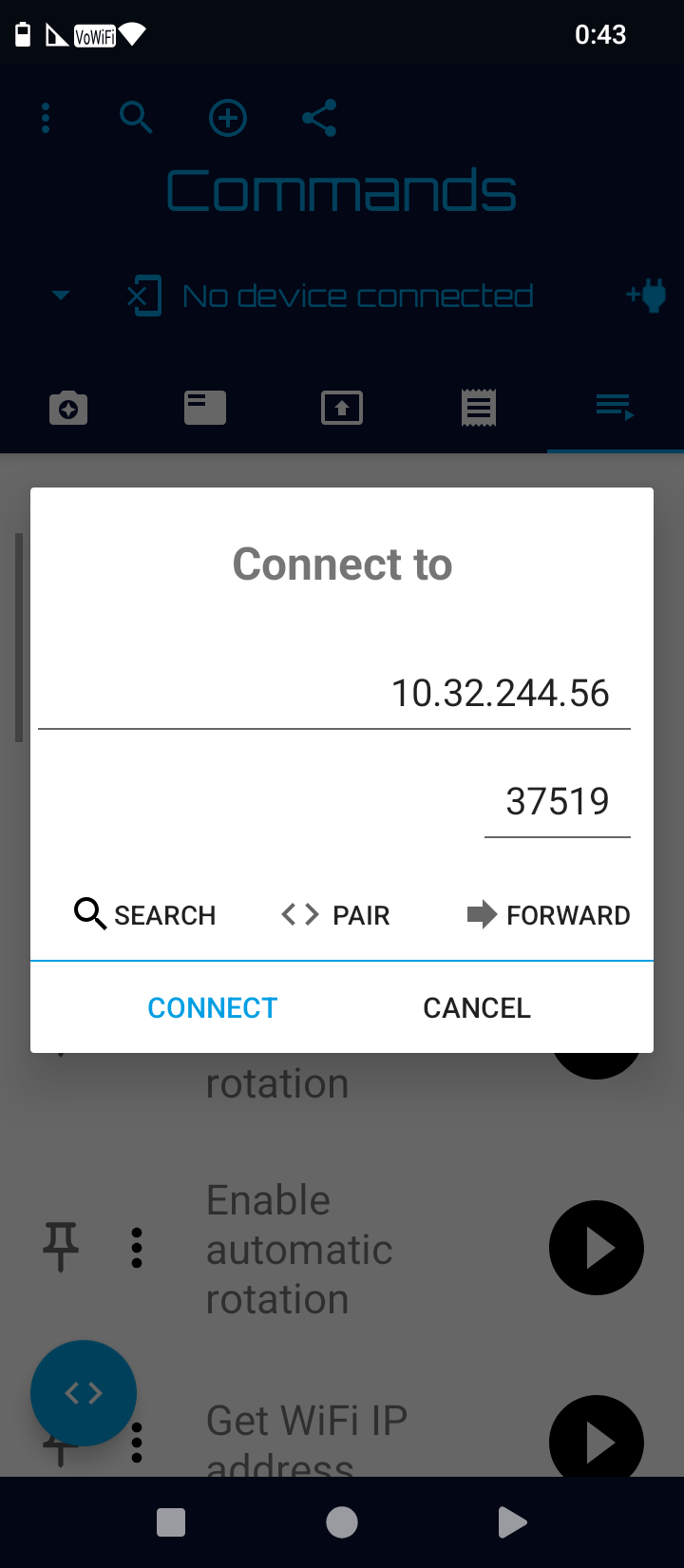The image size is (684, 1568).
Task: Choose the PAIR option
Action: tap(335, 915)
